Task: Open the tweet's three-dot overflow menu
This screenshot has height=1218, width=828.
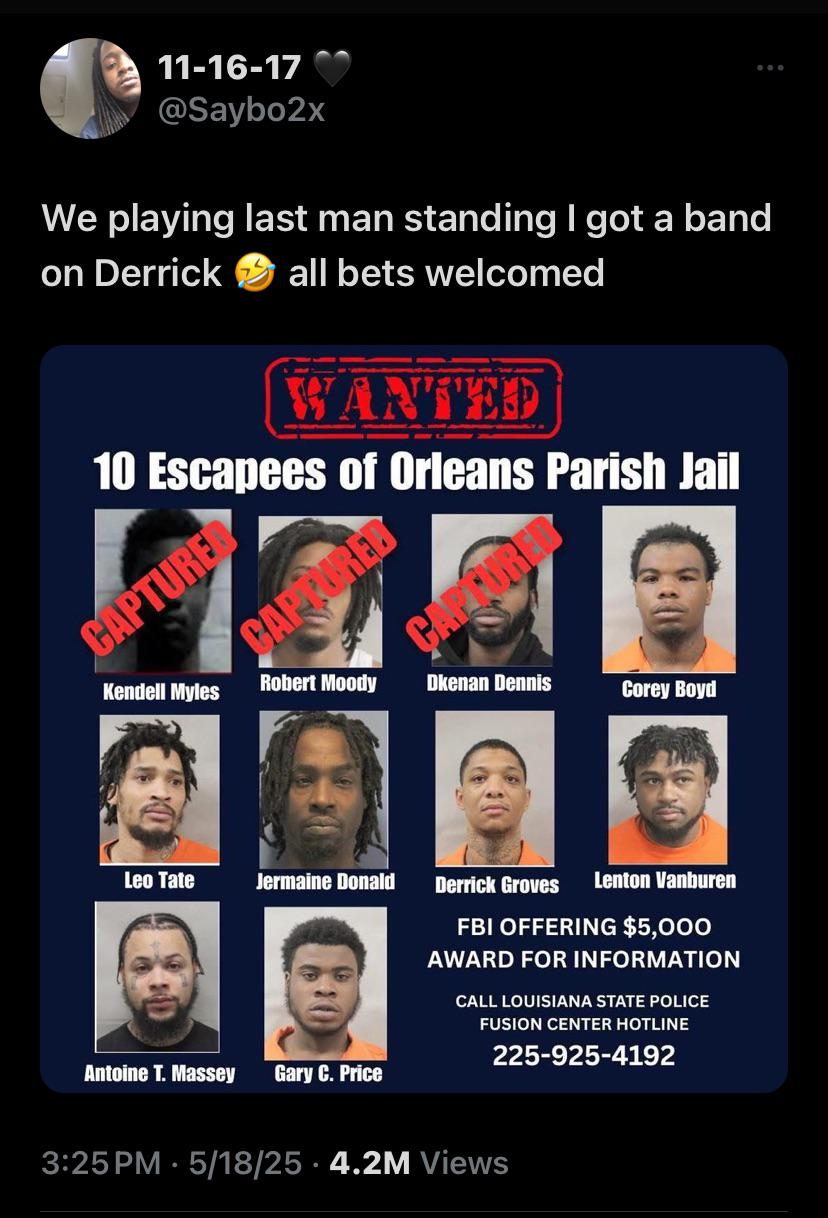Action: coord(770,68)
